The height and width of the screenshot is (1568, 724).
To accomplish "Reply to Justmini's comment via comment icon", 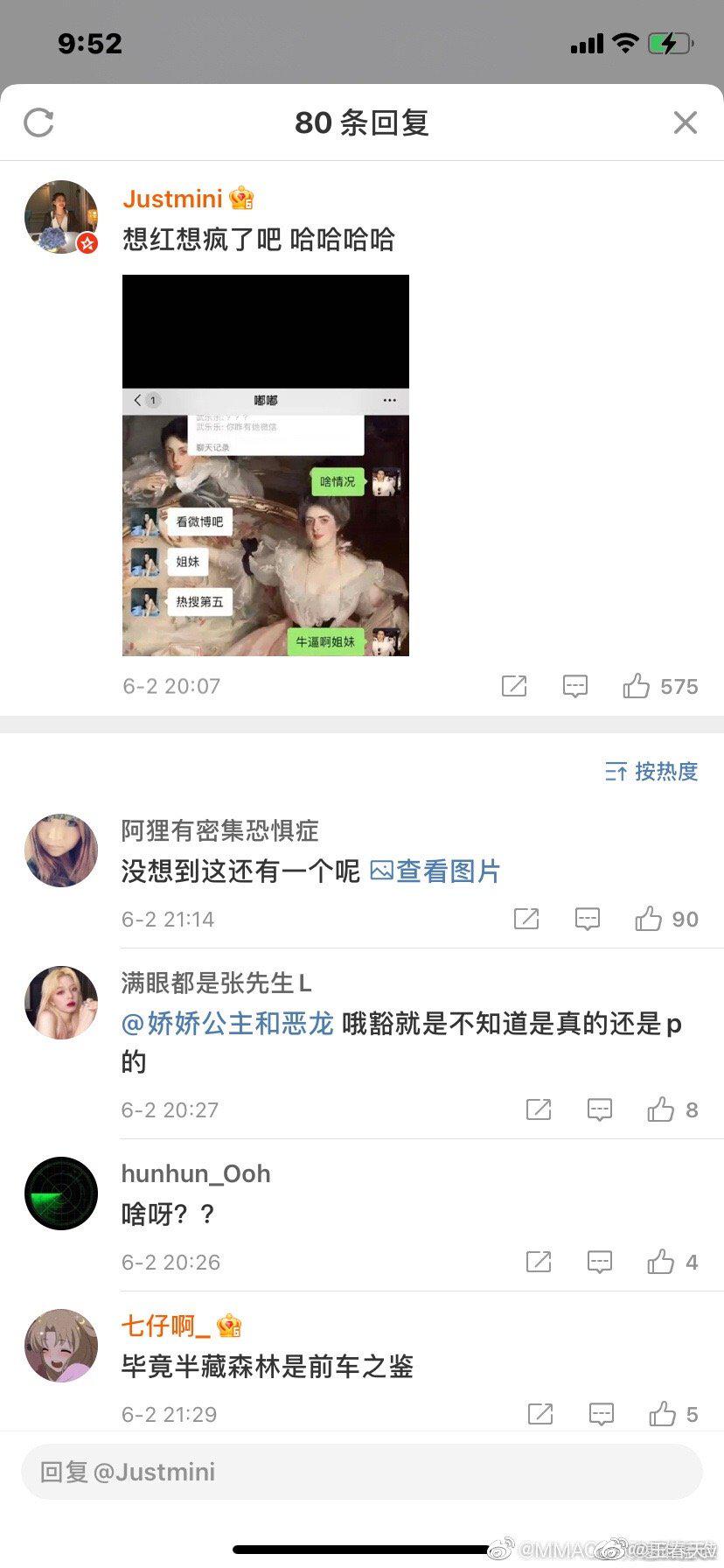I will (575, 686).
